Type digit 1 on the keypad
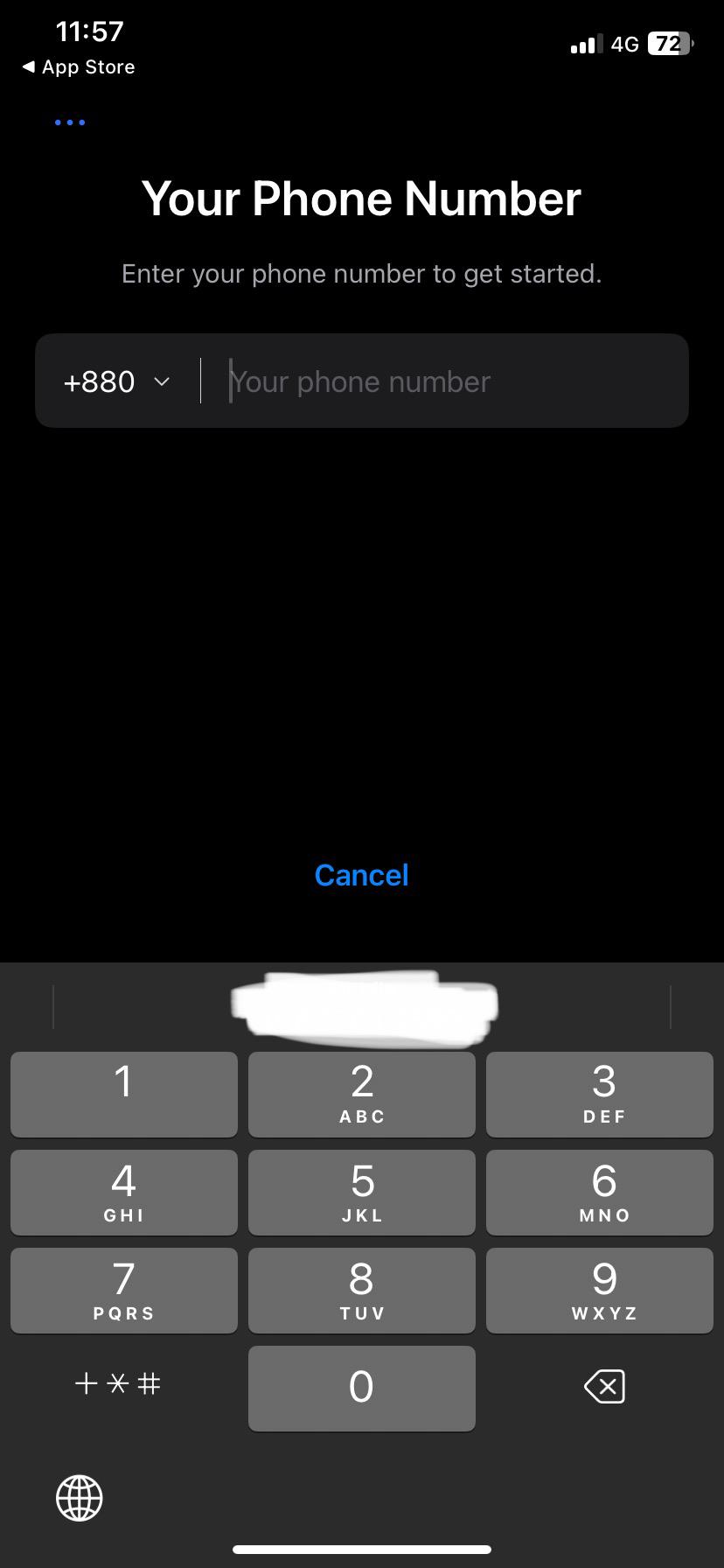 click(124, 1095)
